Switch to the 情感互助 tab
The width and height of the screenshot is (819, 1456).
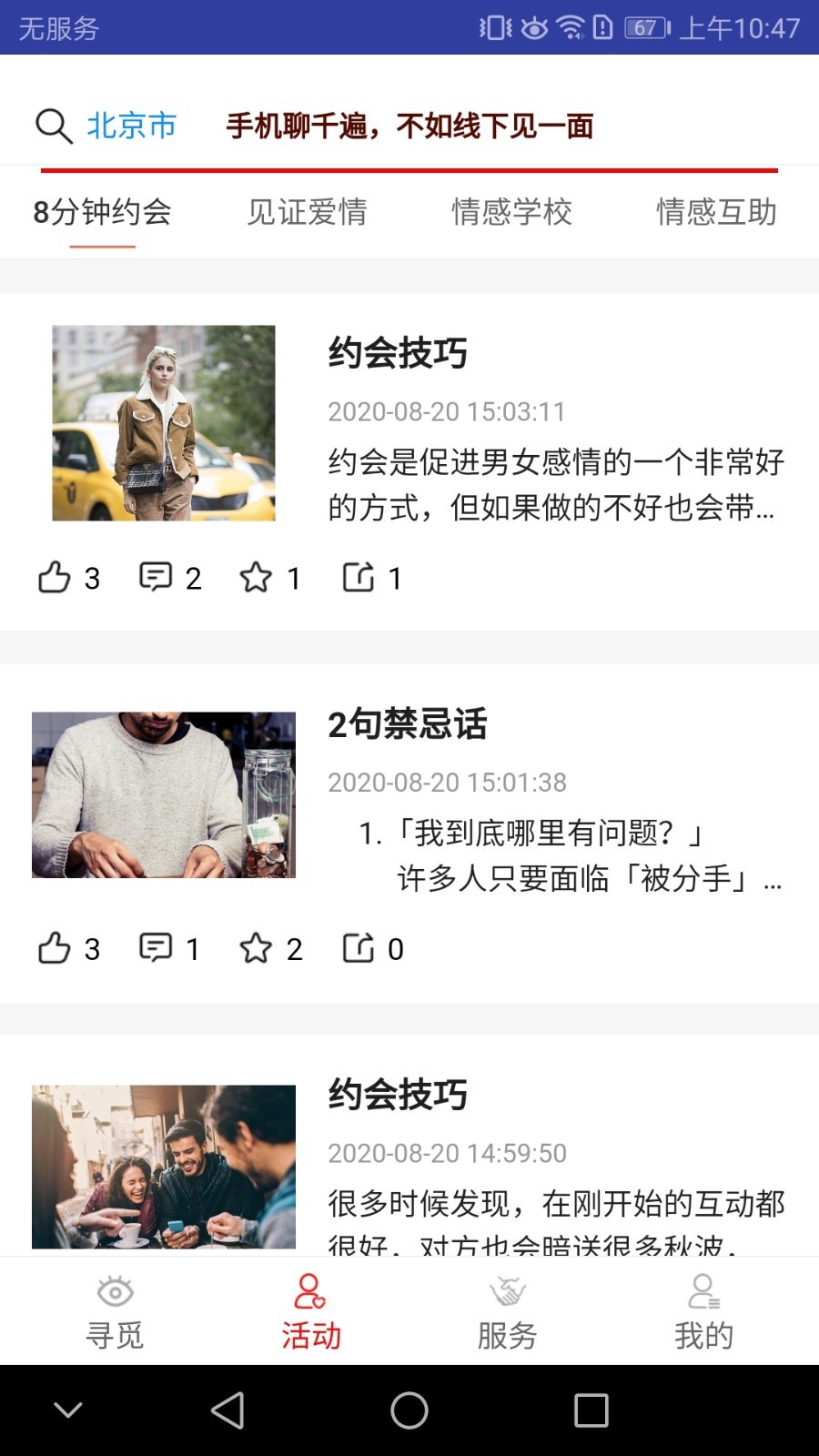click(x=716, y=212)
